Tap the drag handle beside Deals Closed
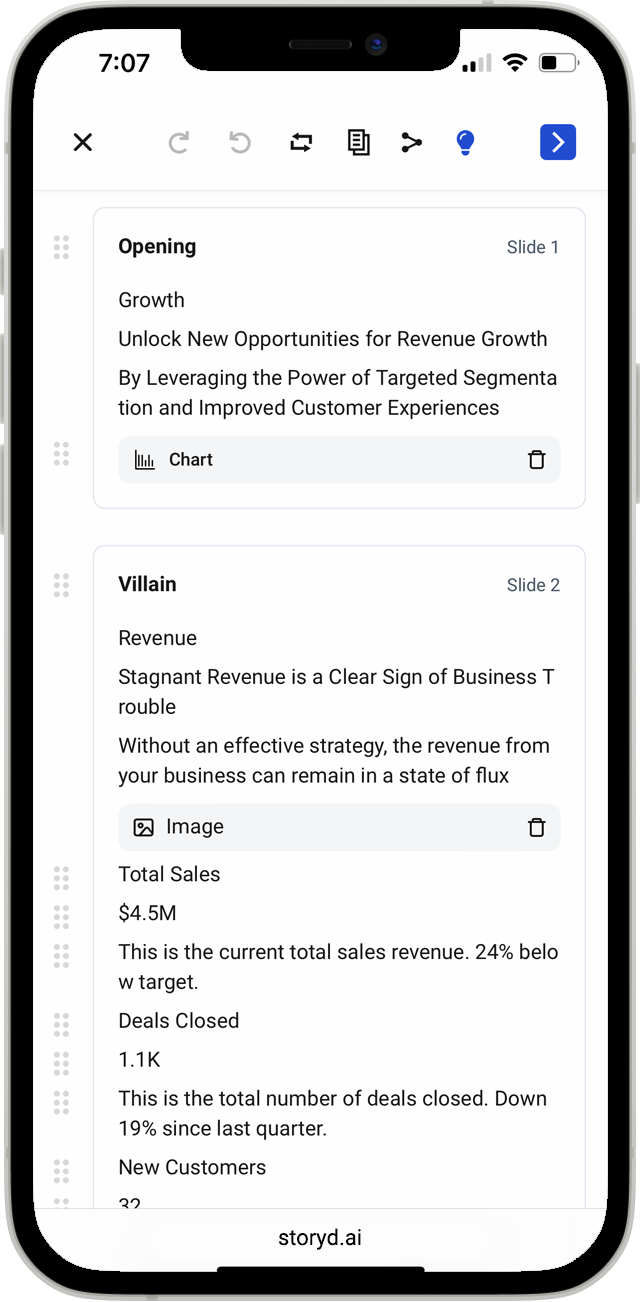 pos(61,1024)
